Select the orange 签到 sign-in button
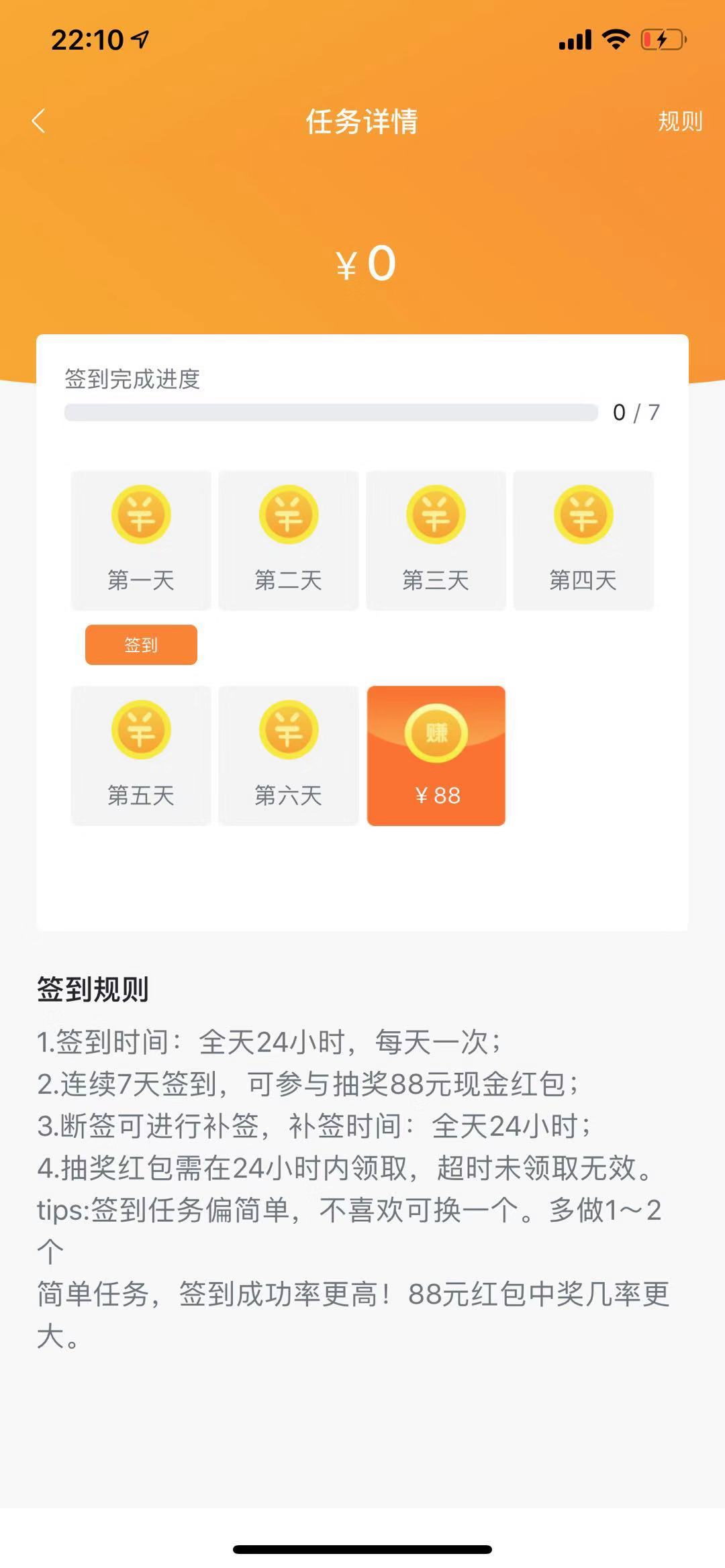 click(x=140, y=645)
